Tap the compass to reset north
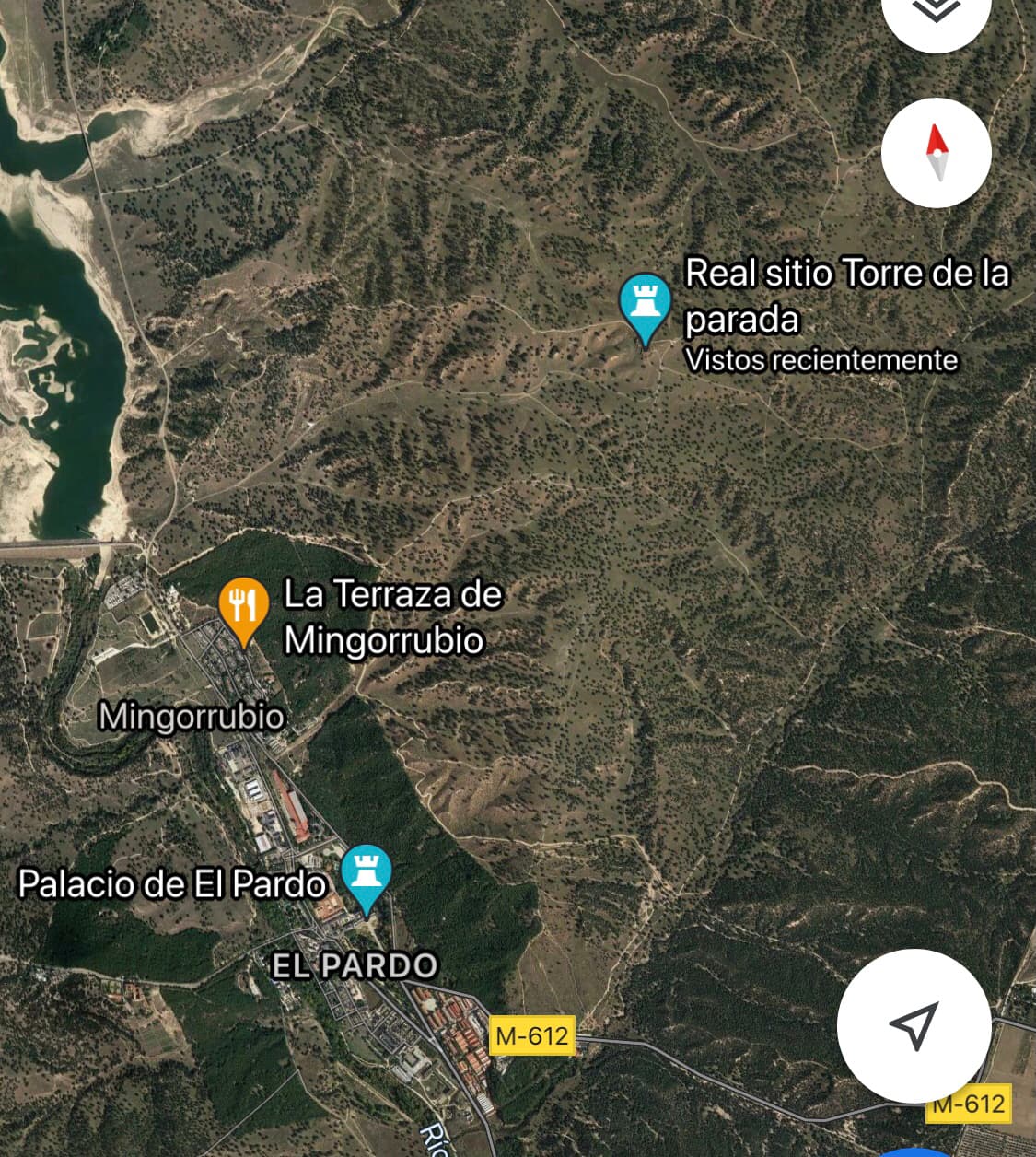The height and width of the screenshot is (1157, 1036). pos(936,153)
